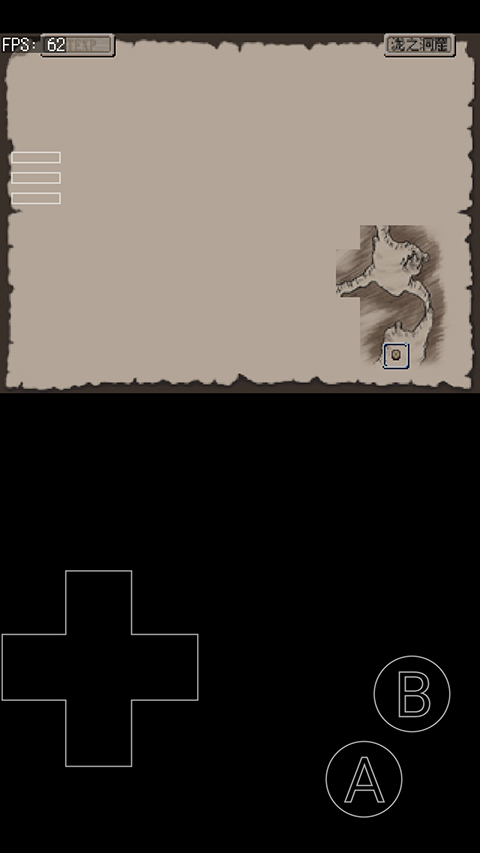Push the D-pad right arrow
The width and height of the screenshot is (480, 853).
(x=165, y=667)
